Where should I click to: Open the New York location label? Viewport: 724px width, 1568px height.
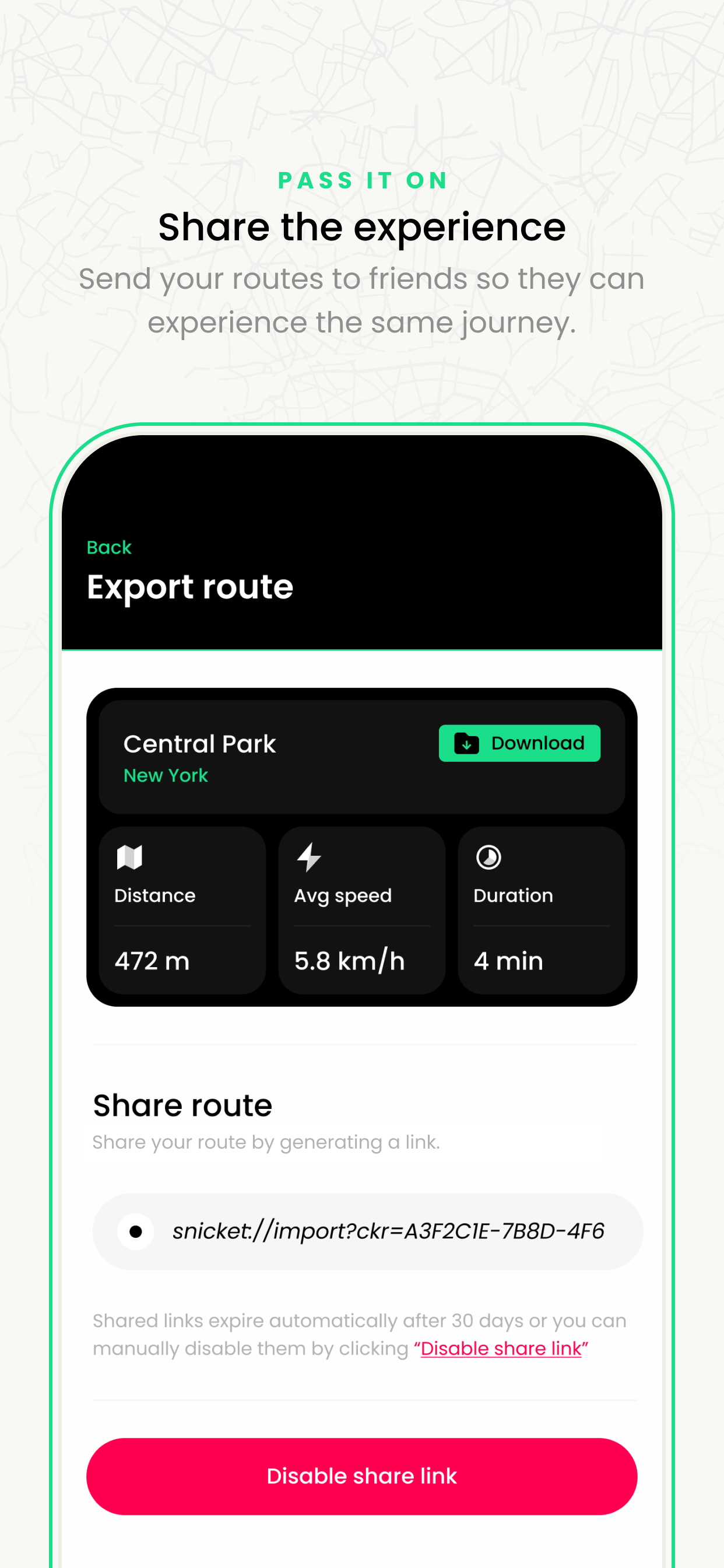click(x=166, y=775)
